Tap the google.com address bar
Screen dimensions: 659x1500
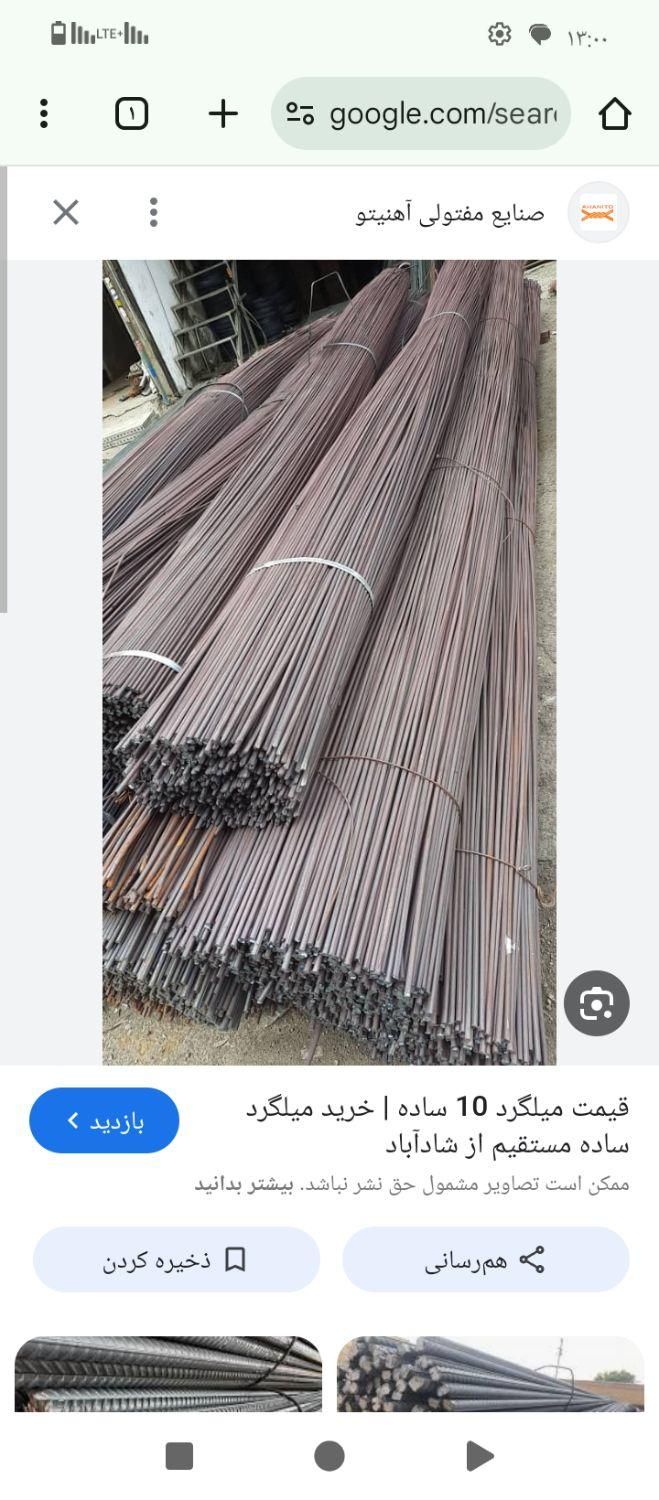421,114
